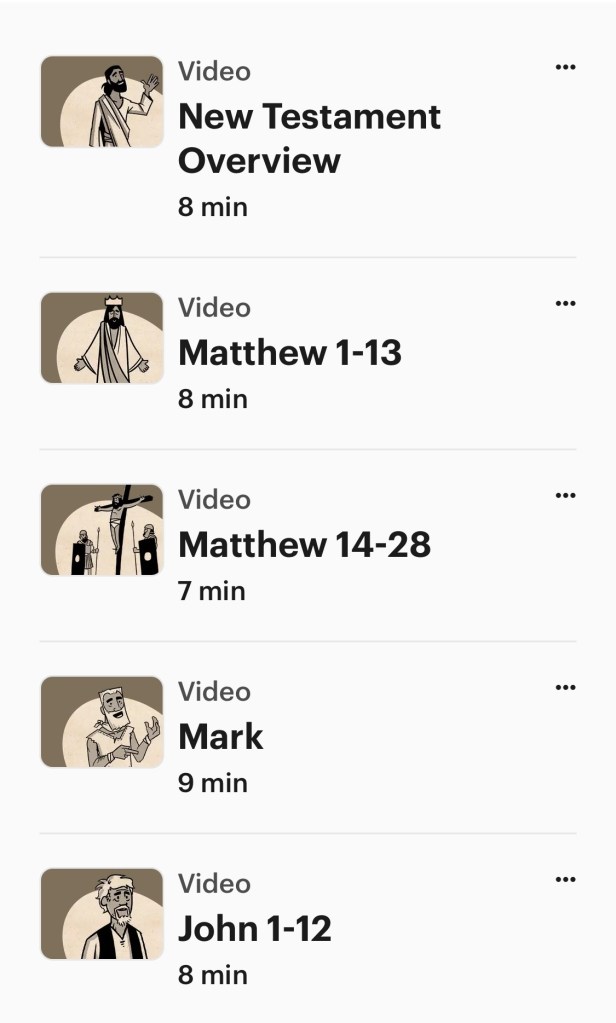Watch the Mark video

221,737
